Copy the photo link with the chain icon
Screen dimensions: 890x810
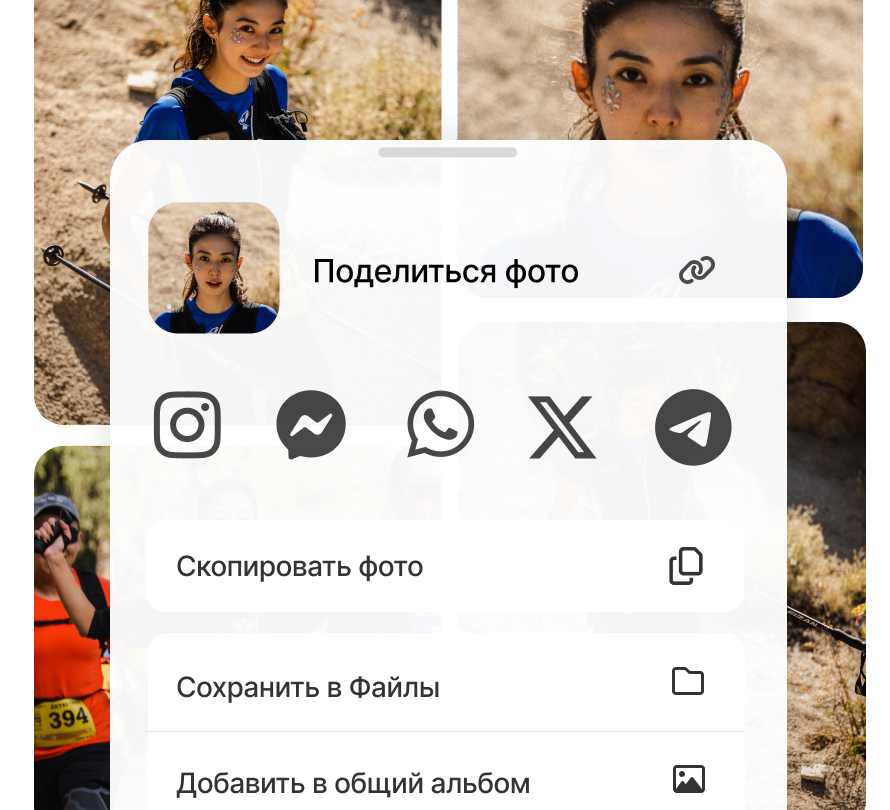click(696, 270)
